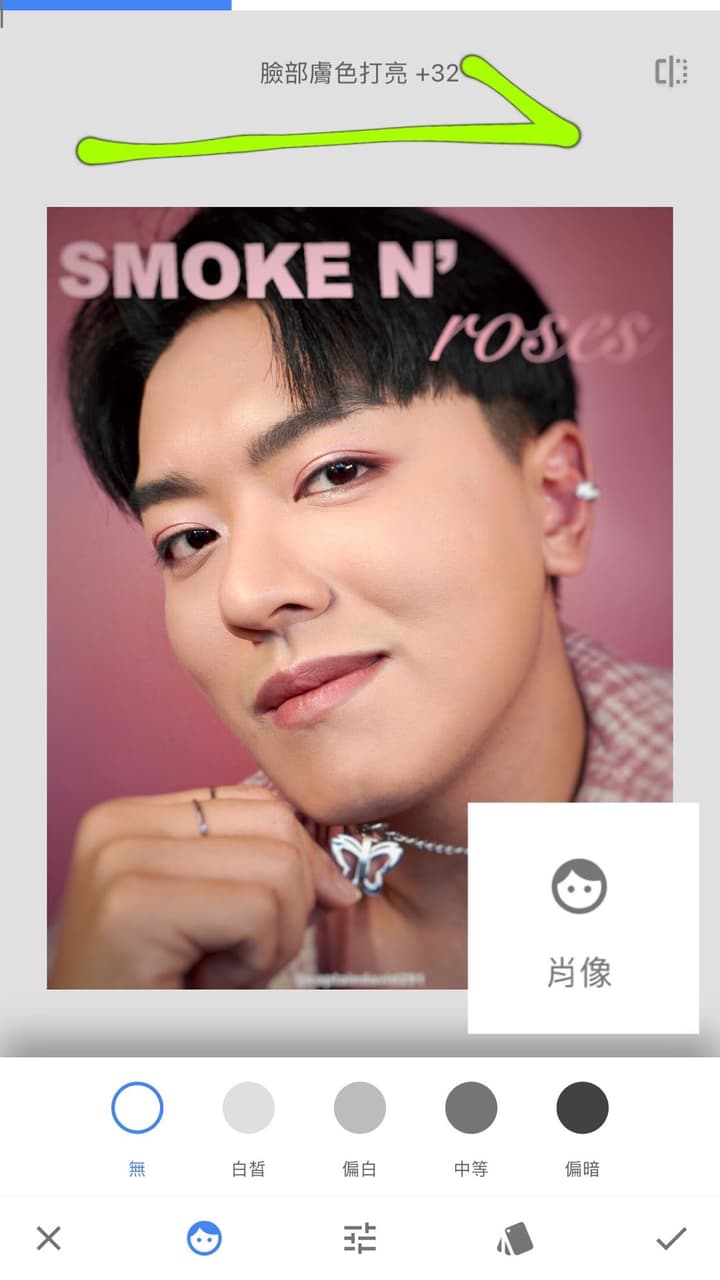The image size is (720, 1280).
Task: Confirm edits with the checkmark
Action: coord(671,1239)
